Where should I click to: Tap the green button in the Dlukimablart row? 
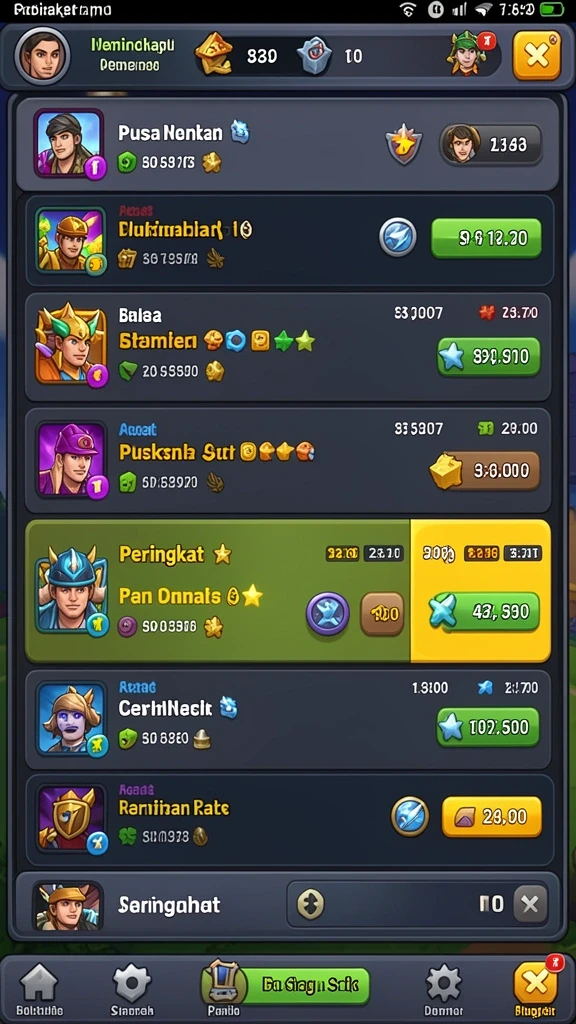487,238
